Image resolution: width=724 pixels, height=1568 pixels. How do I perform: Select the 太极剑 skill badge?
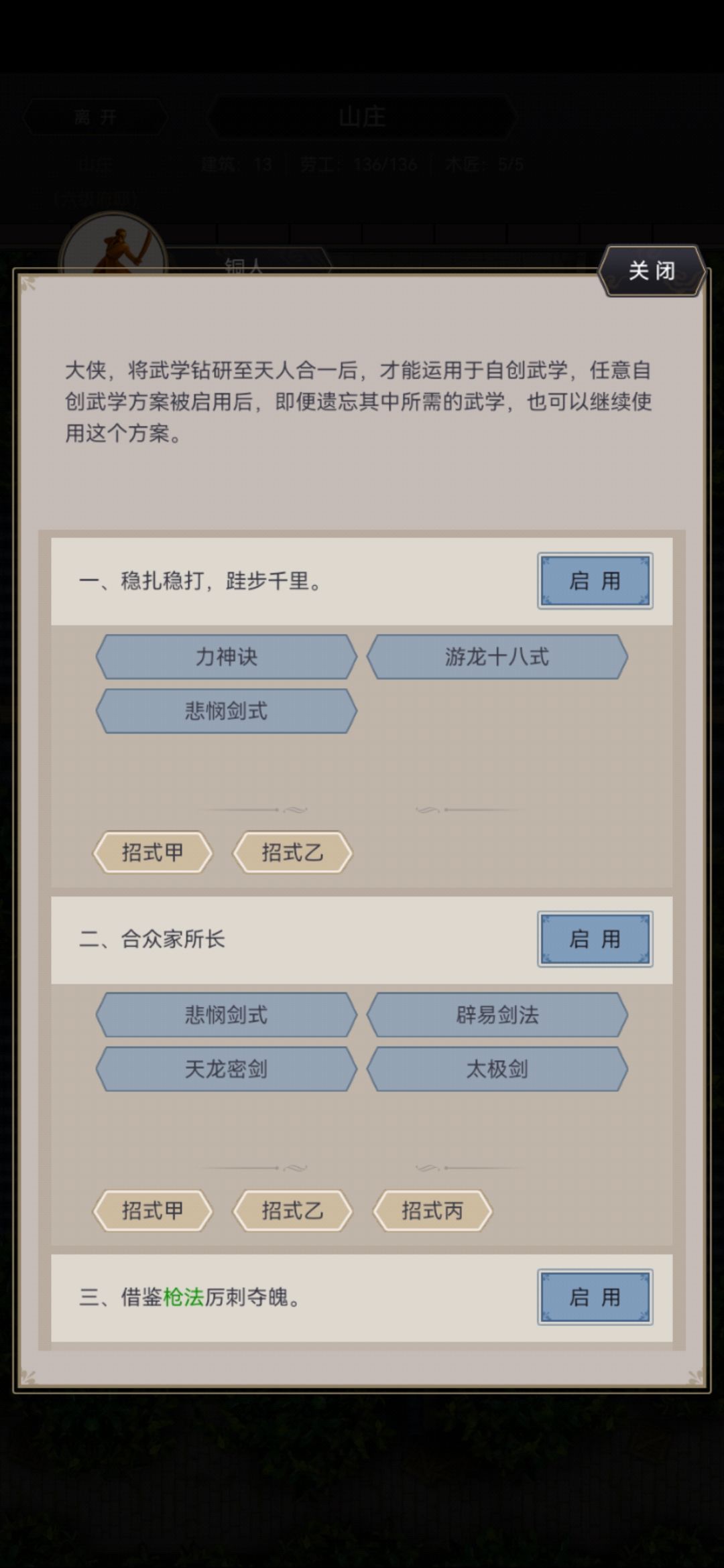[498, 1069]
